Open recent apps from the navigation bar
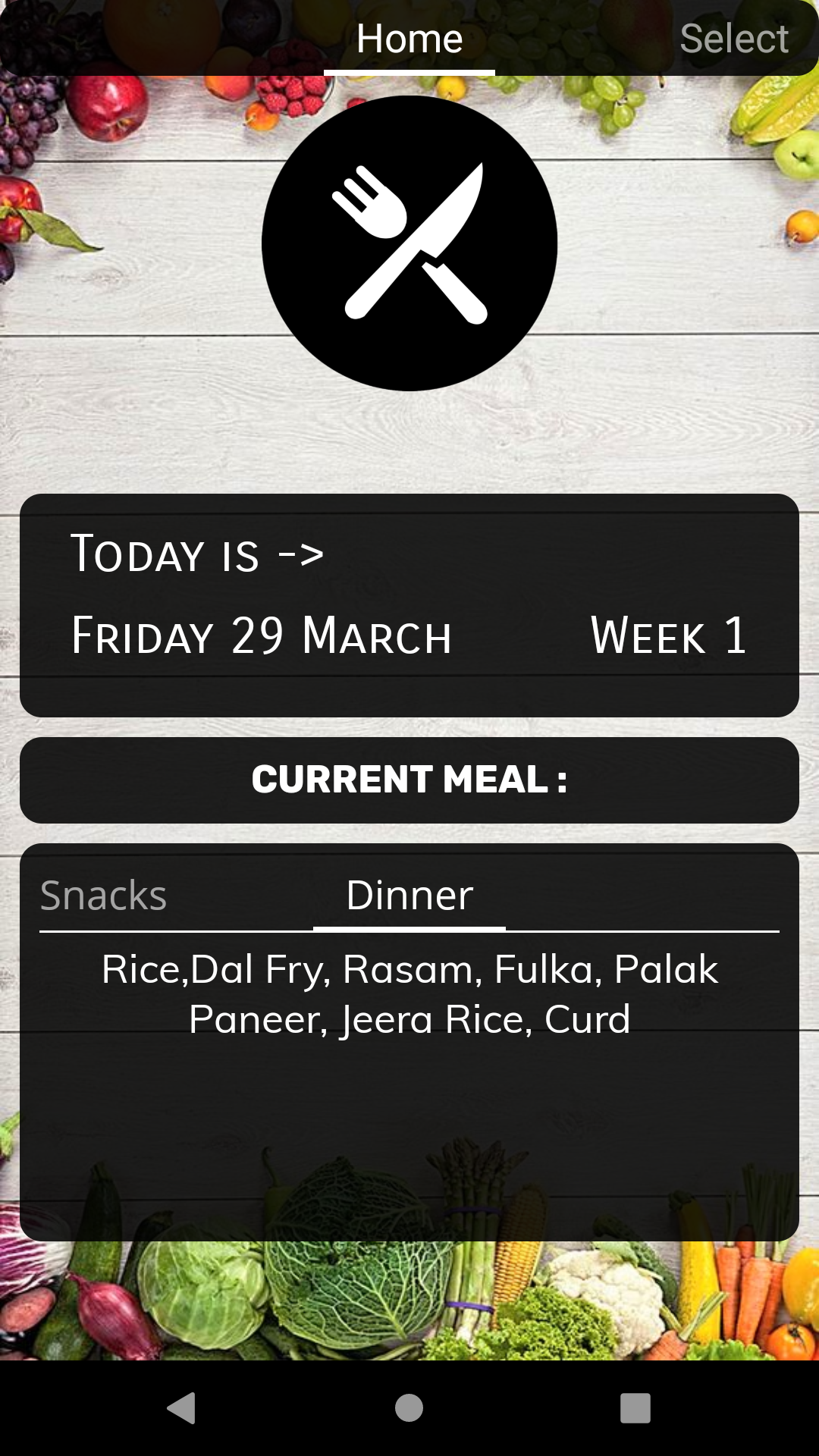Image resolution: width=819 pixels, height=1456 pixels. pos(635,1408)
